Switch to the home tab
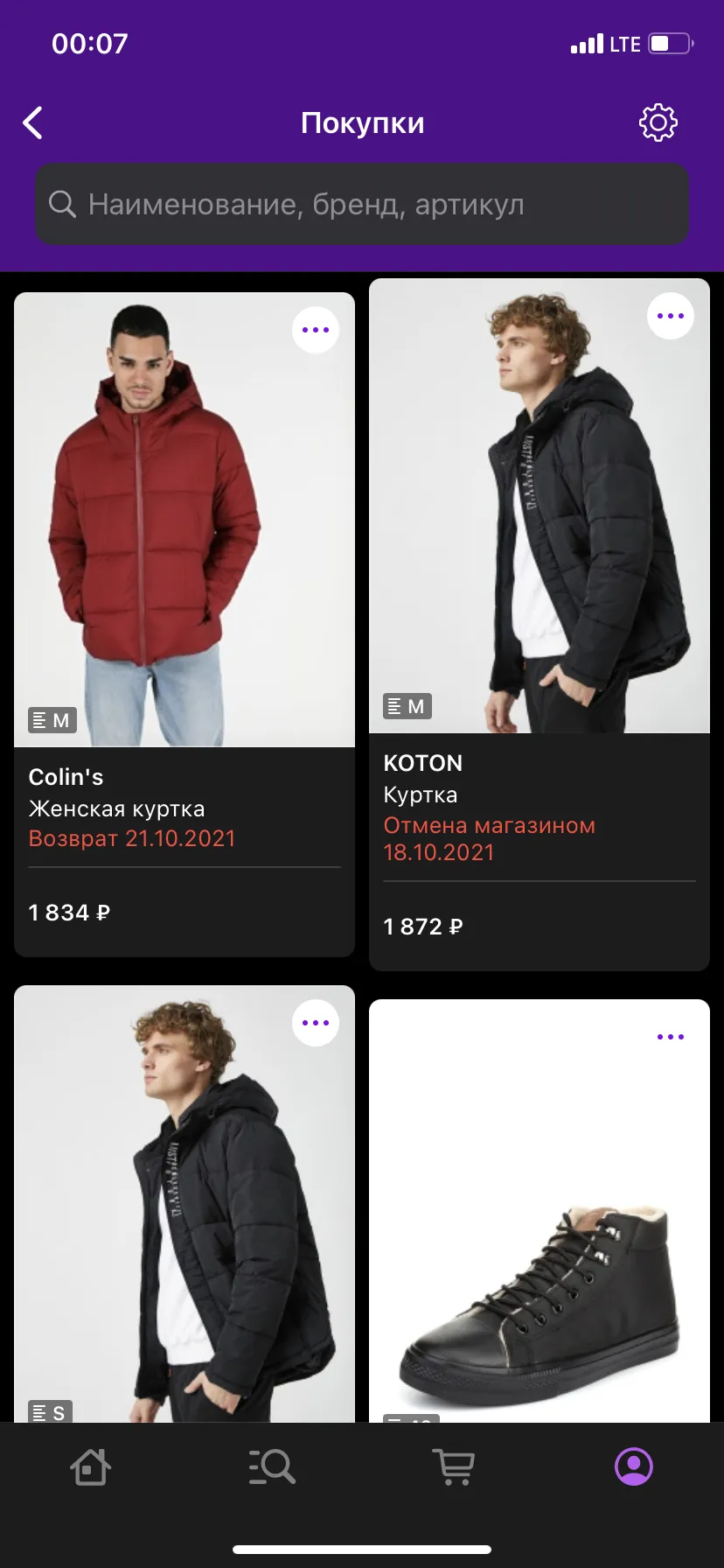Viewport: 724px width, 1568px height. (90, 1466)
